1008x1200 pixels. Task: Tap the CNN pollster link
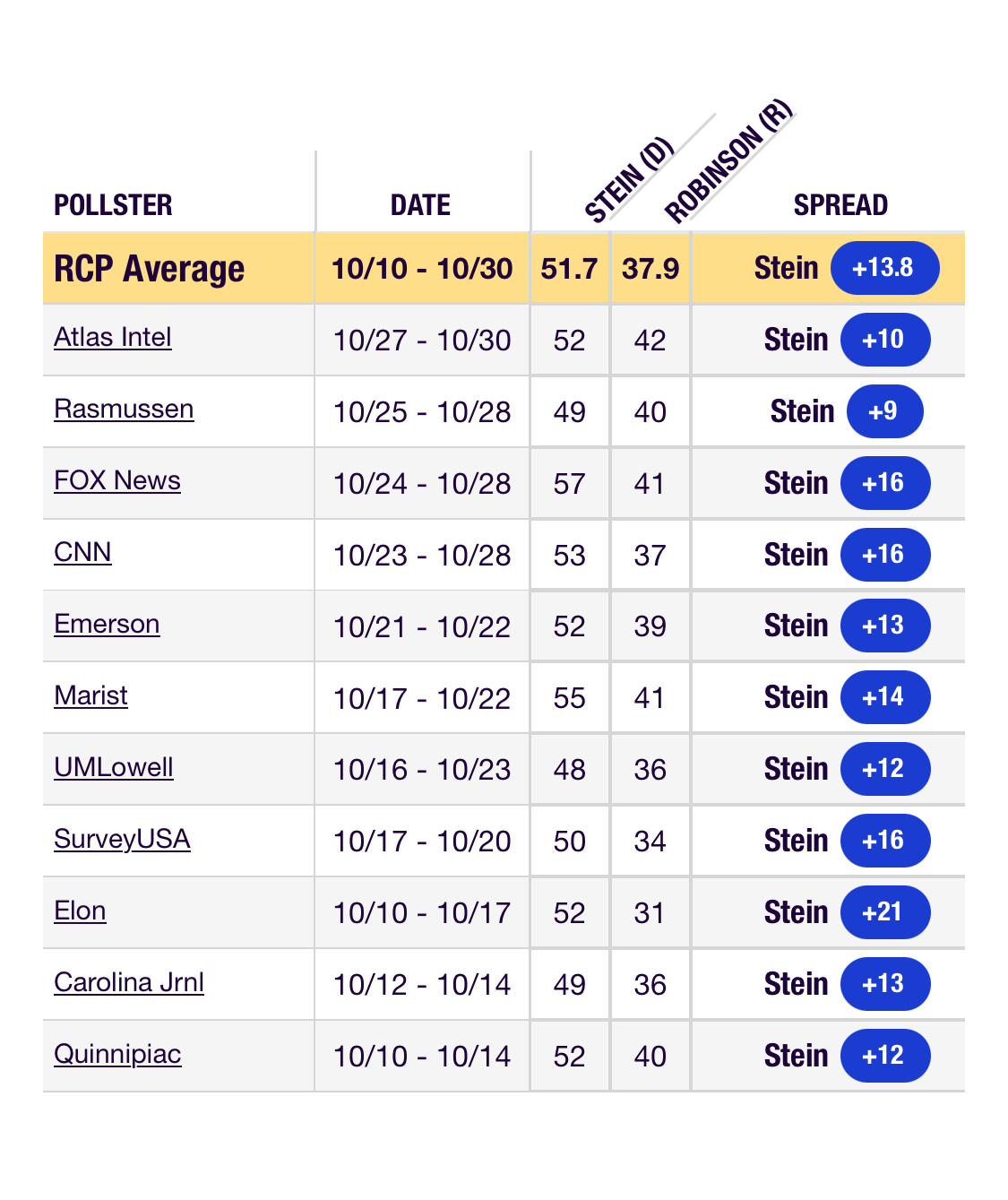pos(82,552)
